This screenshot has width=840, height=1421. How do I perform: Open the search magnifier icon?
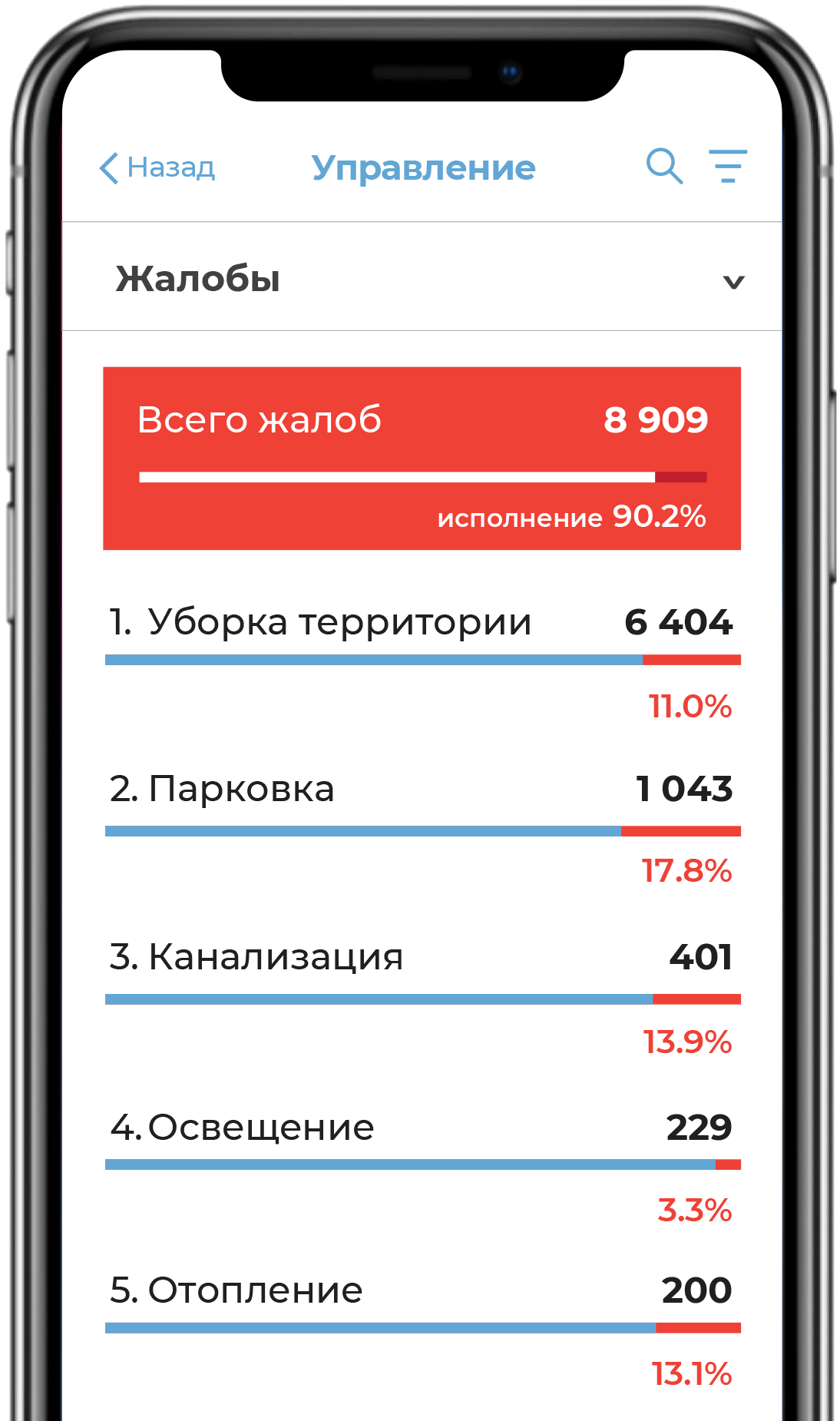coord(664,167)
